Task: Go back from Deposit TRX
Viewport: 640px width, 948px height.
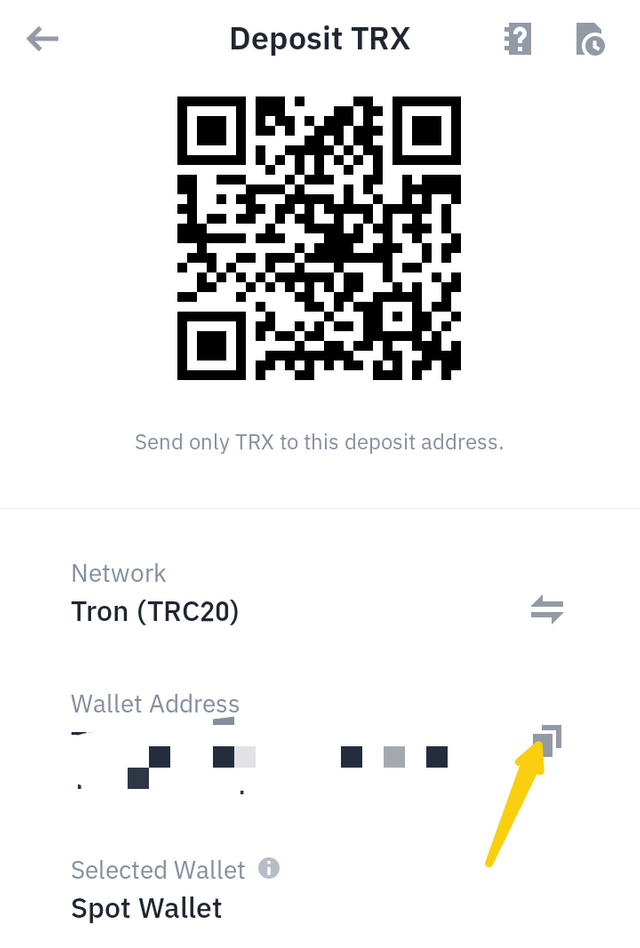Action: (x=43, y=39)
